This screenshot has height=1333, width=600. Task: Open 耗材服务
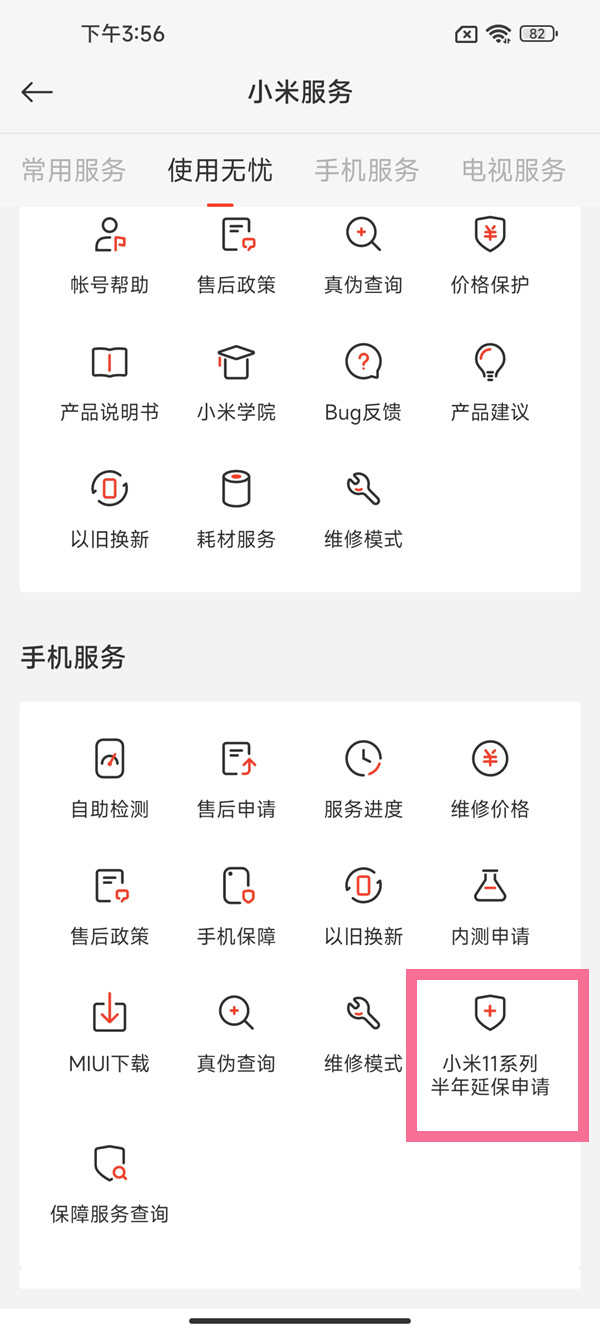[236, 511]
